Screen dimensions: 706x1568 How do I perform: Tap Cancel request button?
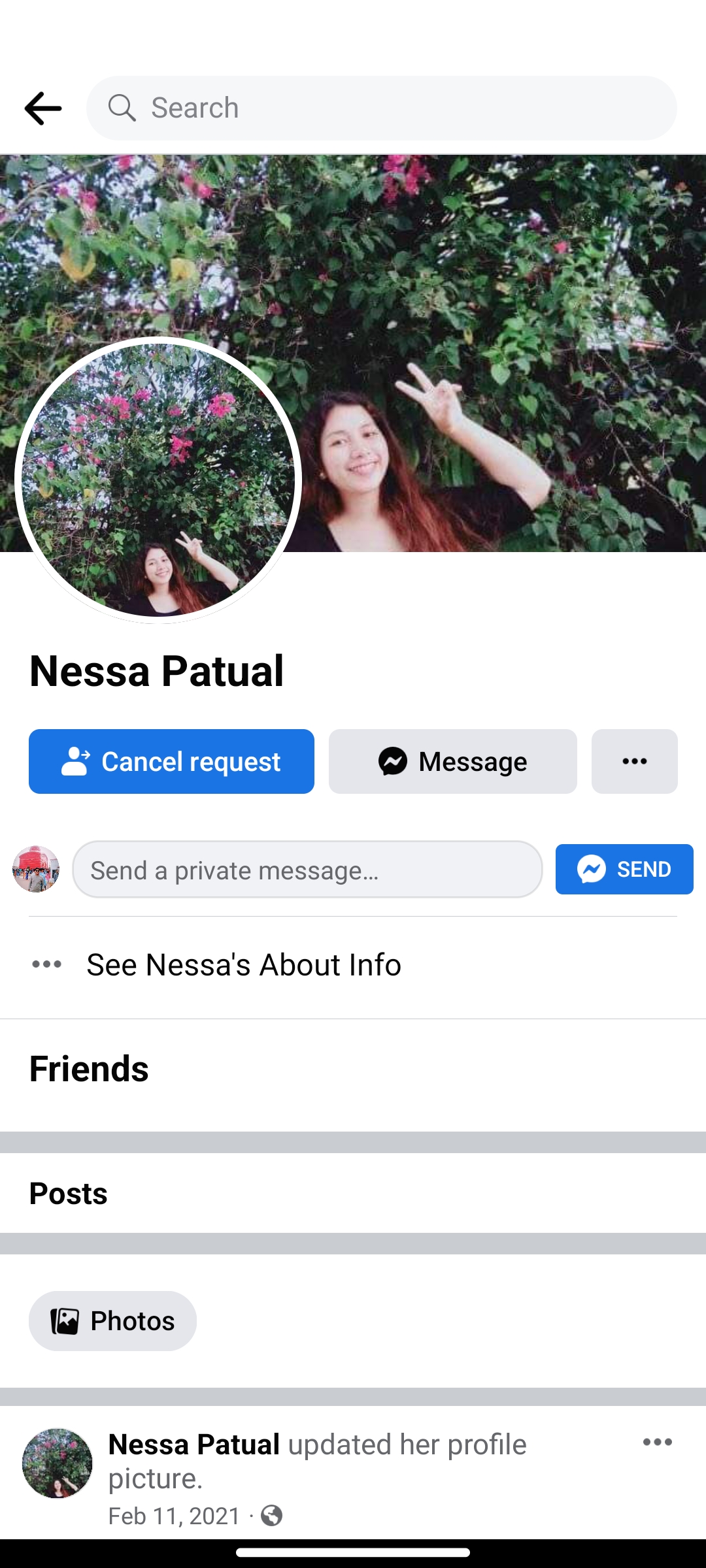click(171, 761)
